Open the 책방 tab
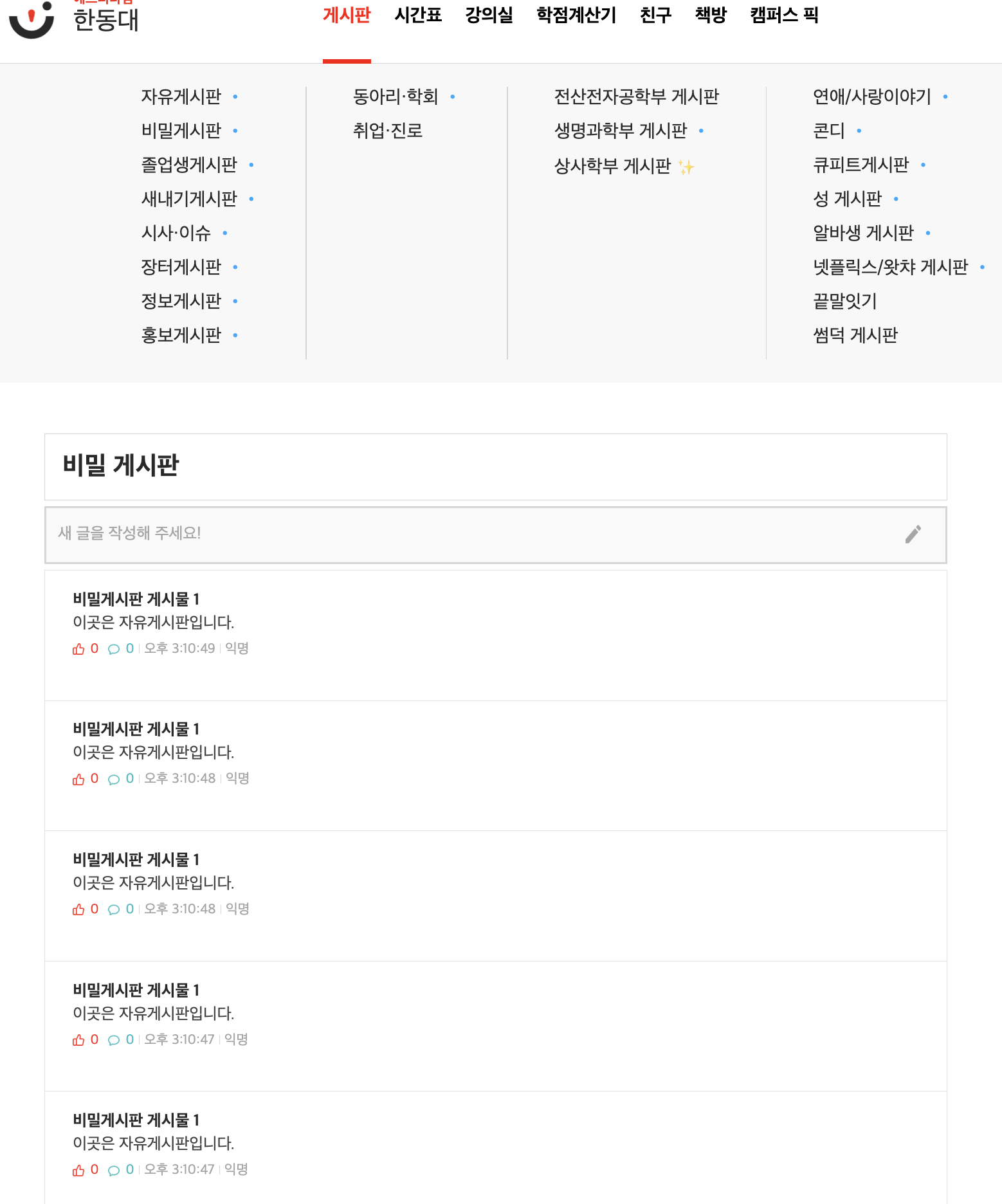 click(x=711, y=15)
